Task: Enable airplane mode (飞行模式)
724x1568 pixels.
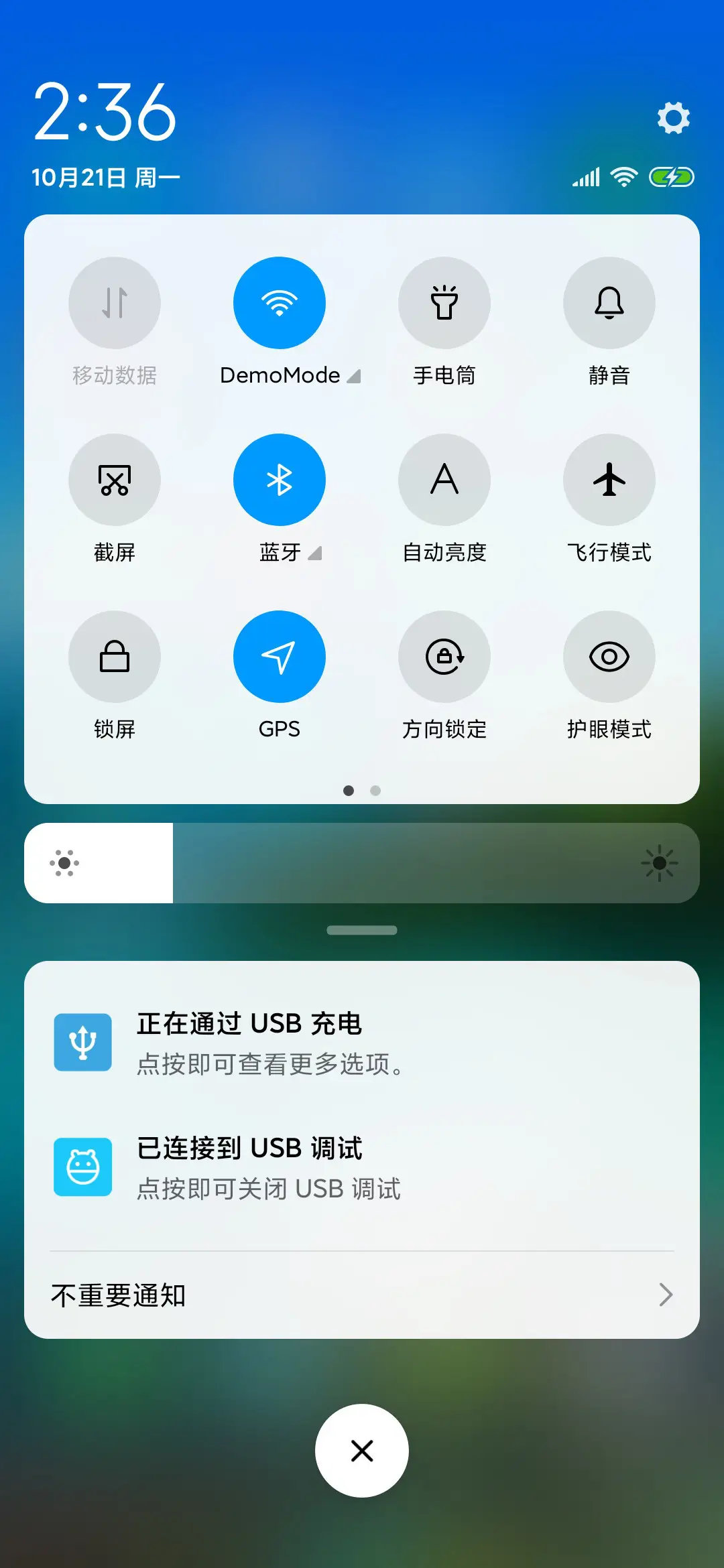Action: (x=609, y=480)
